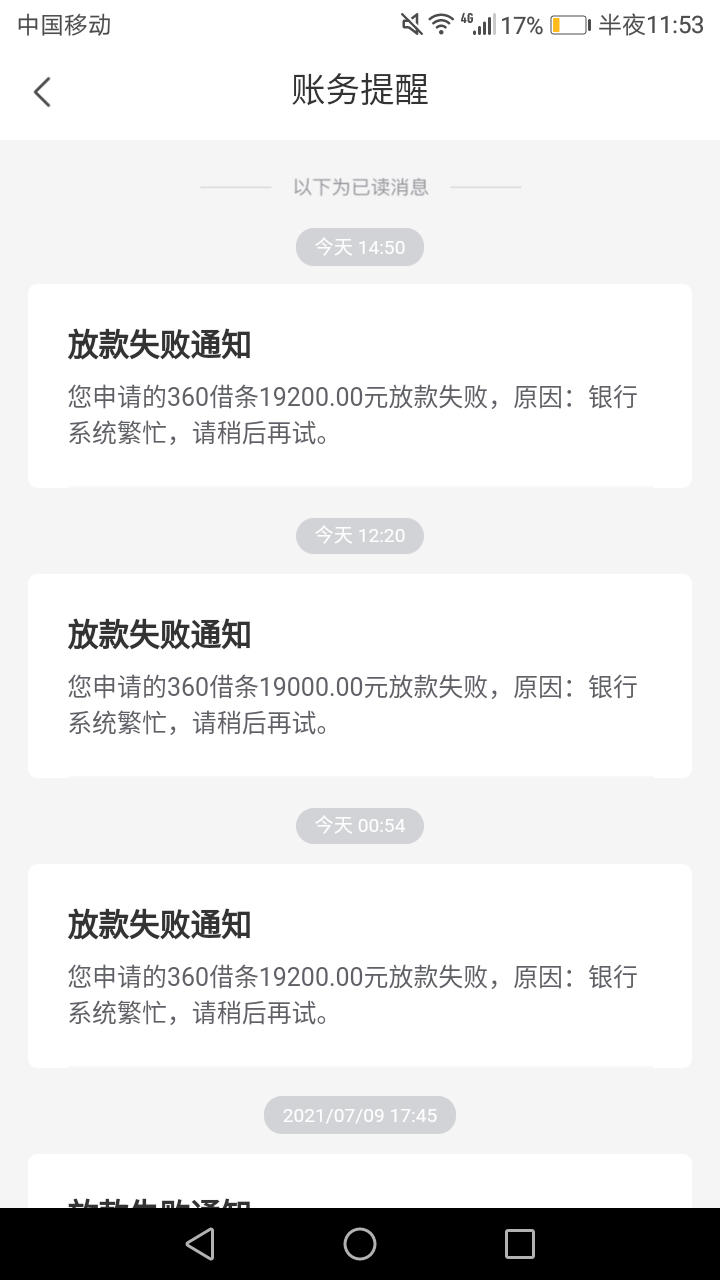Open the 19200.00元 notification from 14:50
720x1280 pixels.
click(x=360, y=385)
